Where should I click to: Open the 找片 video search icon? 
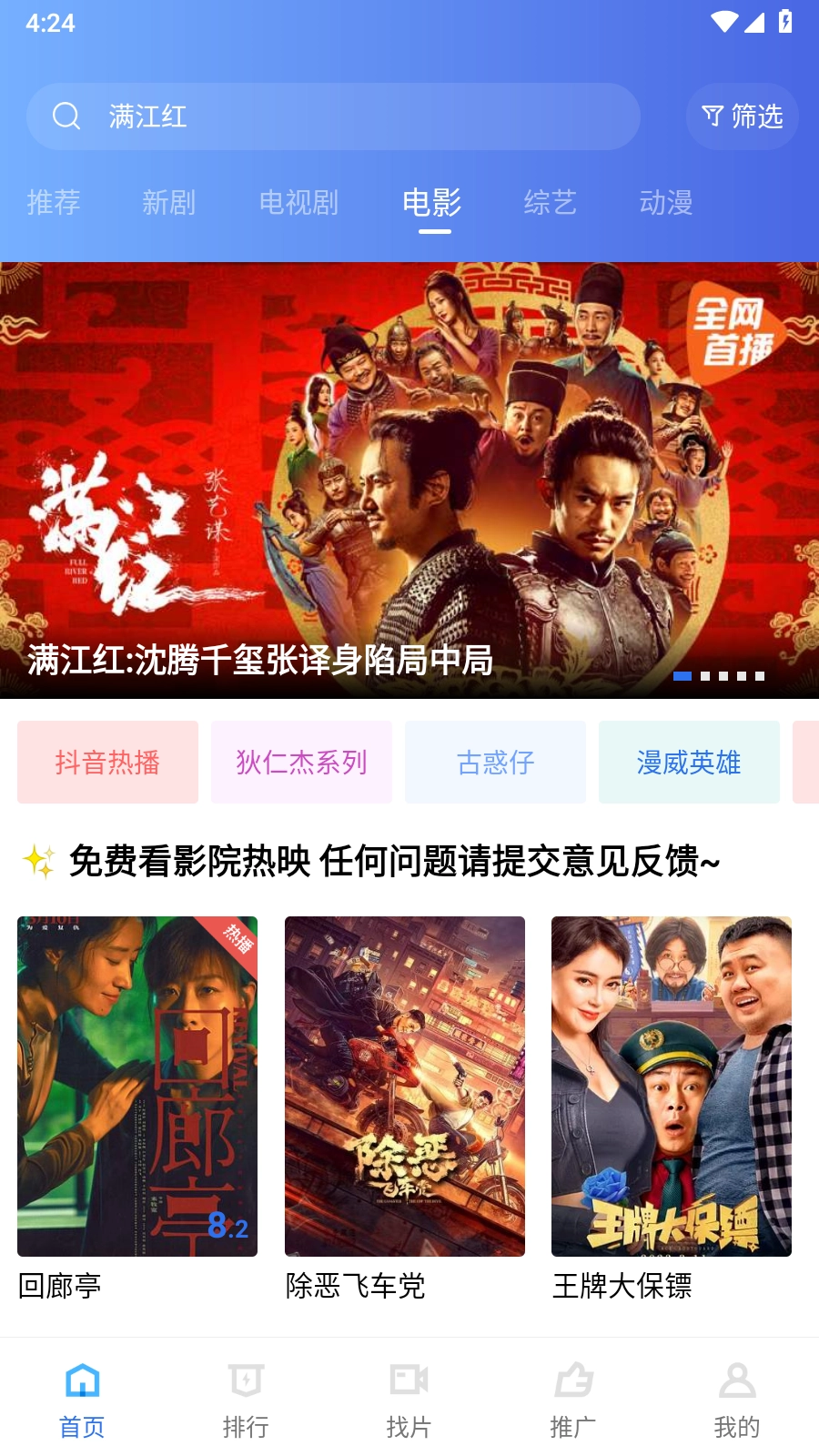click(409, 1380)
